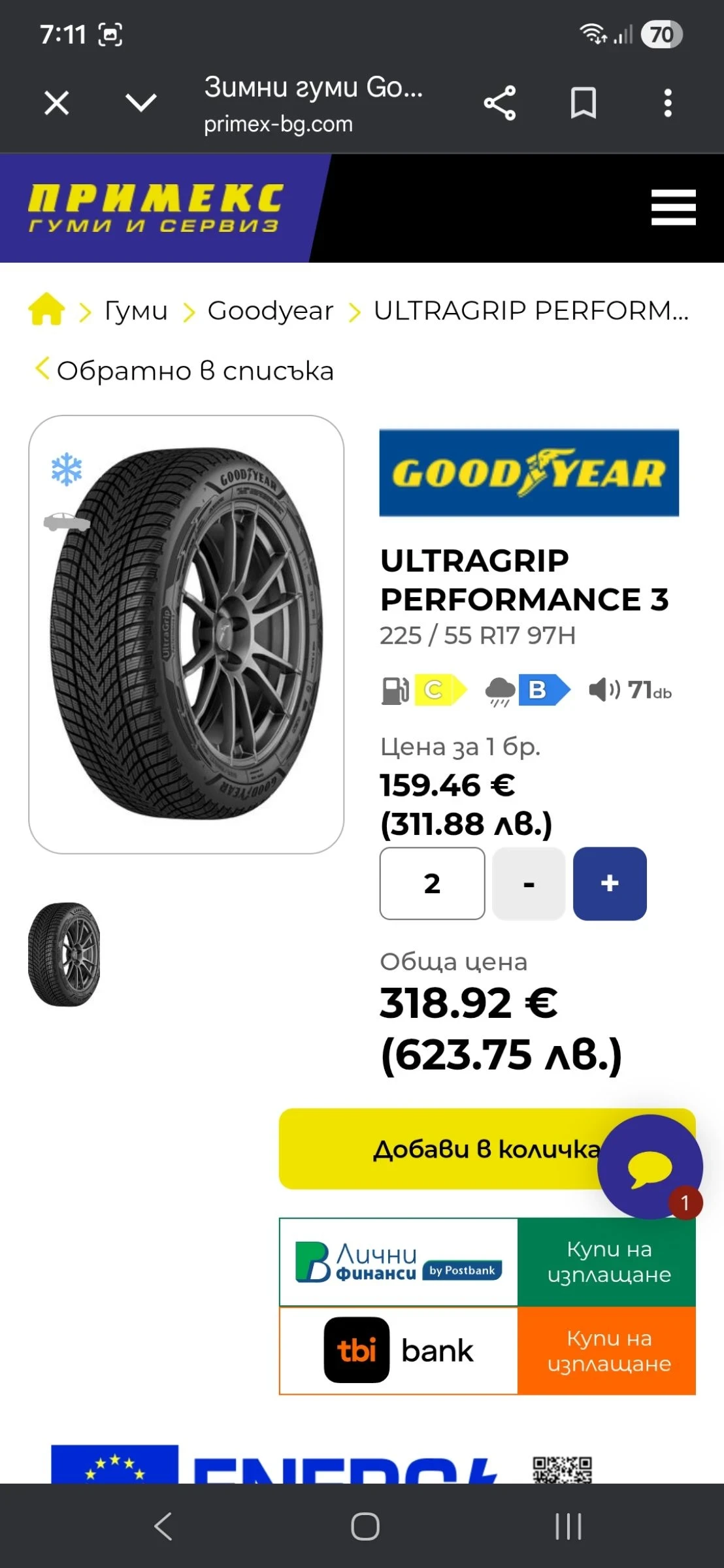Increase quantity with the plus button
The image size is (724, 1568).
tap(609, 883)
